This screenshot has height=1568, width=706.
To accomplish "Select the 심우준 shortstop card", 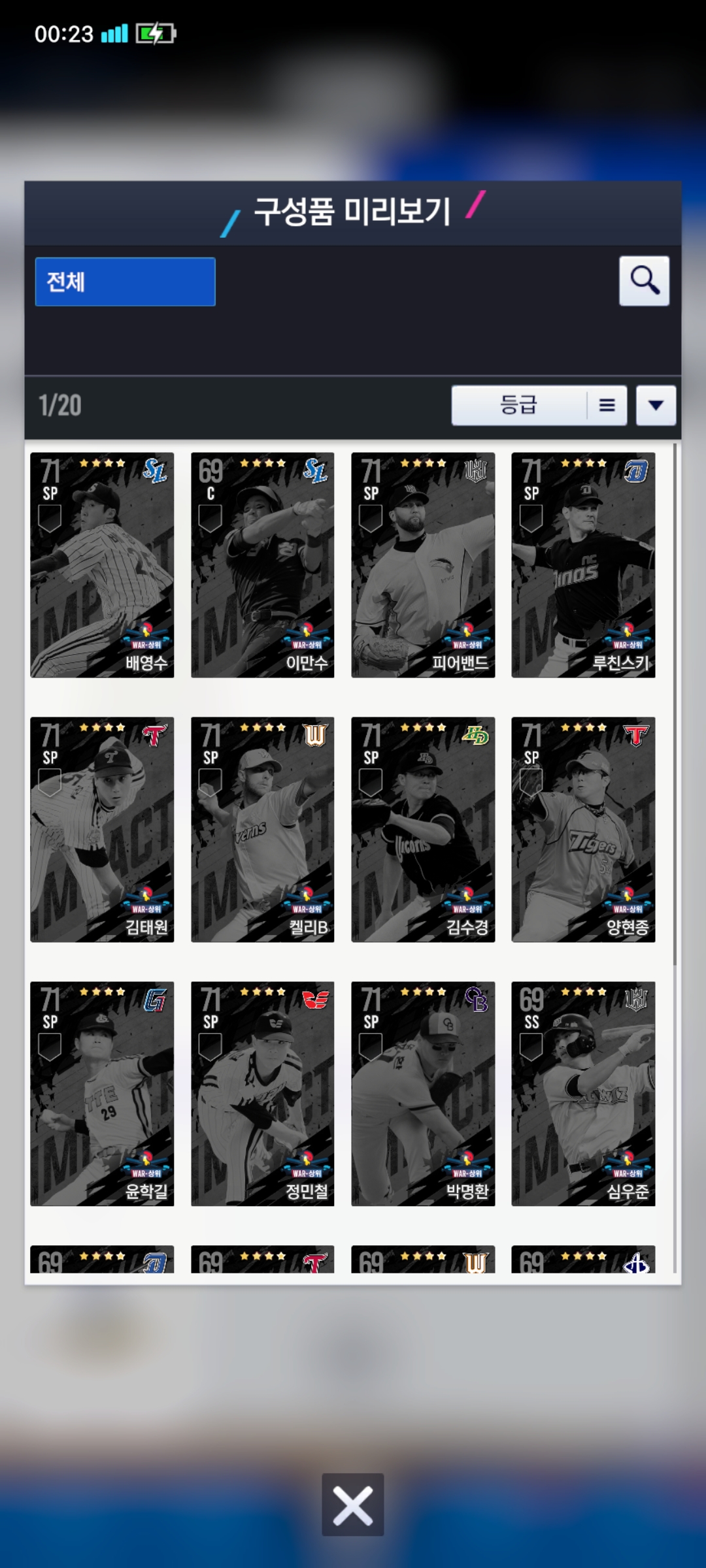I will (x=583, y=1094).
